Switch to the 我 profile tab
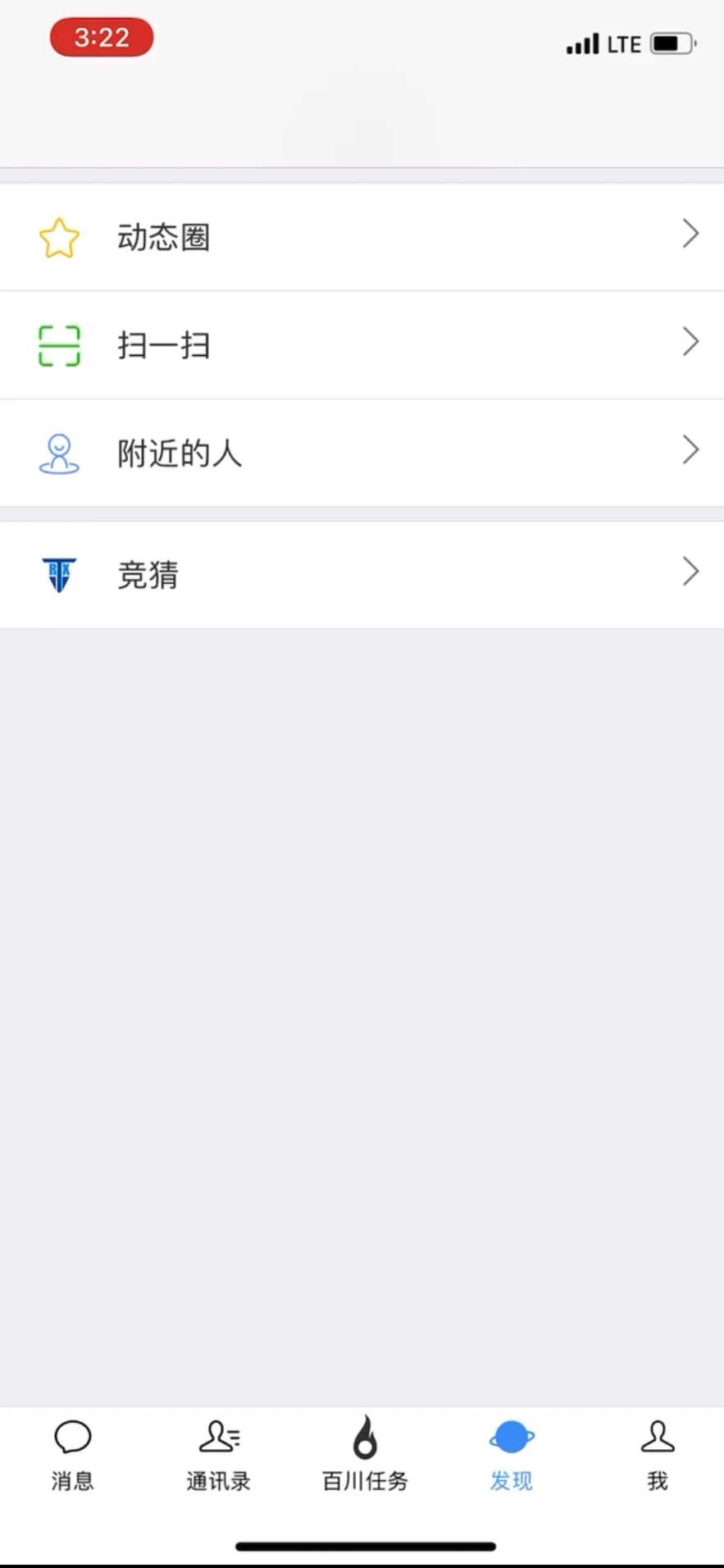The height and width of the screenshot is (1568, 724). (657, 1455)
